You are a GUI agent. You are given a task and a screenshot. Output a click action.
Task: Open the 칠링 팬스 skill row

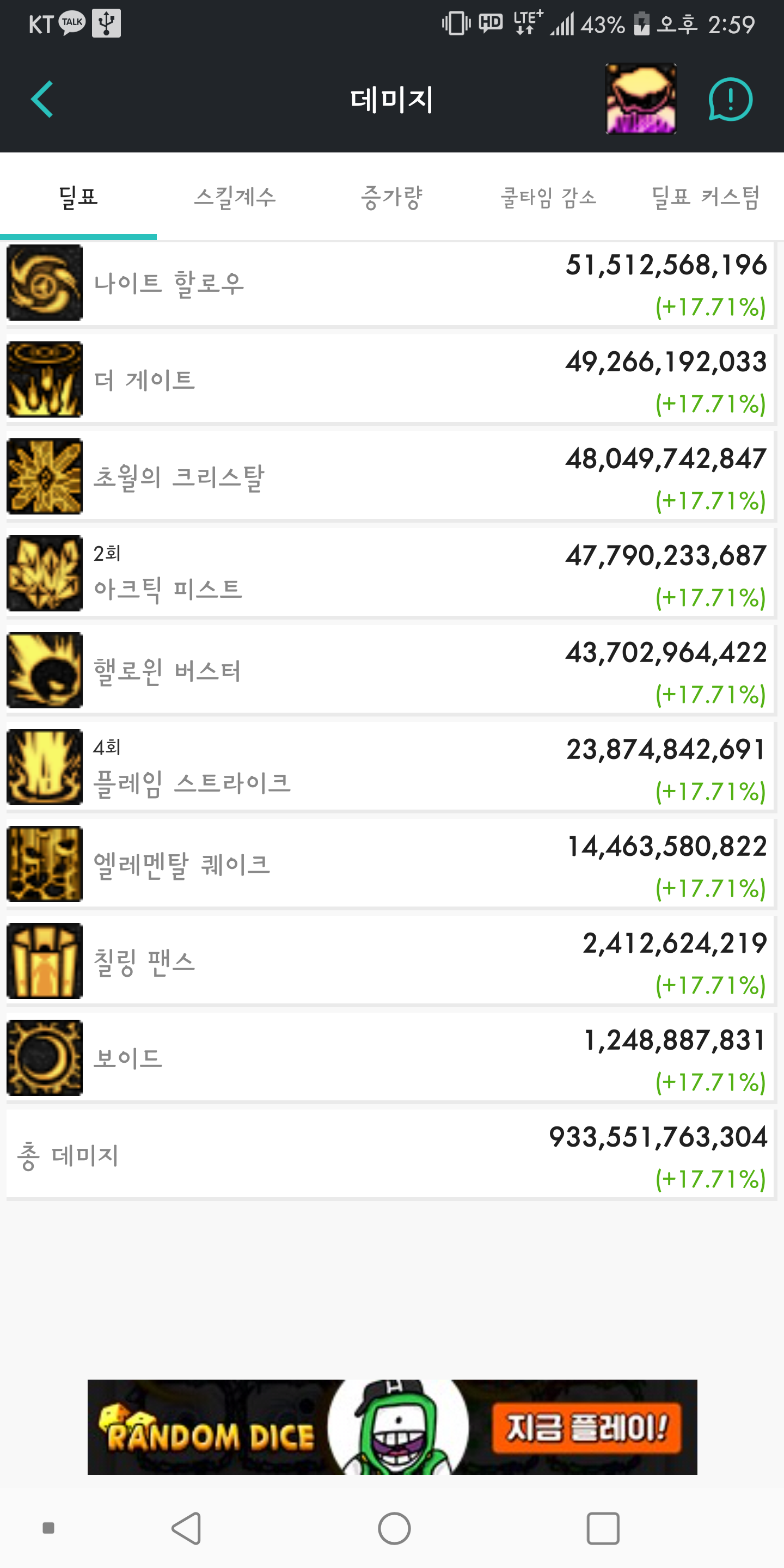(x=390, y=961)
